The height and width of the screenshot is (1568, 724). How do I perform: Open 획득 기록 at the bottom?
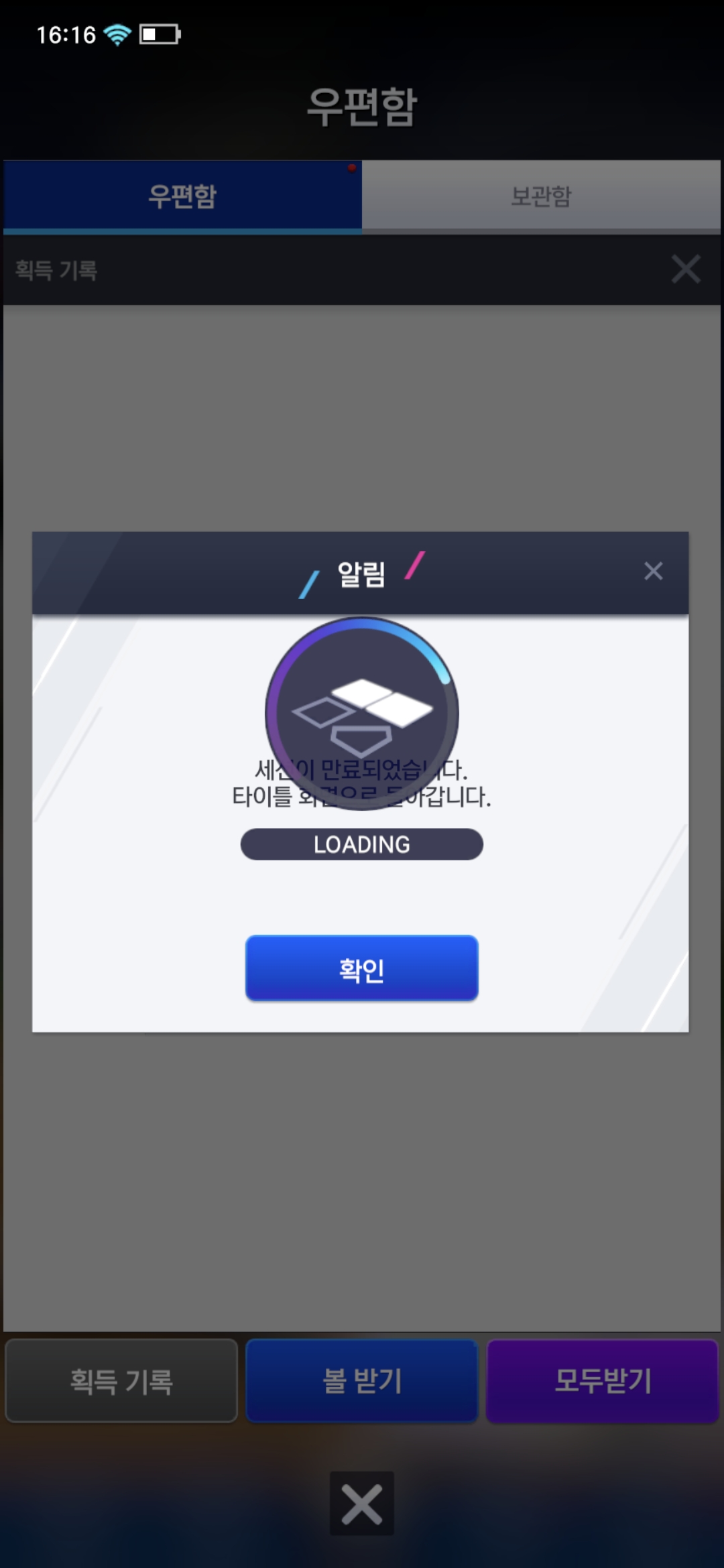click(121, 1381)
